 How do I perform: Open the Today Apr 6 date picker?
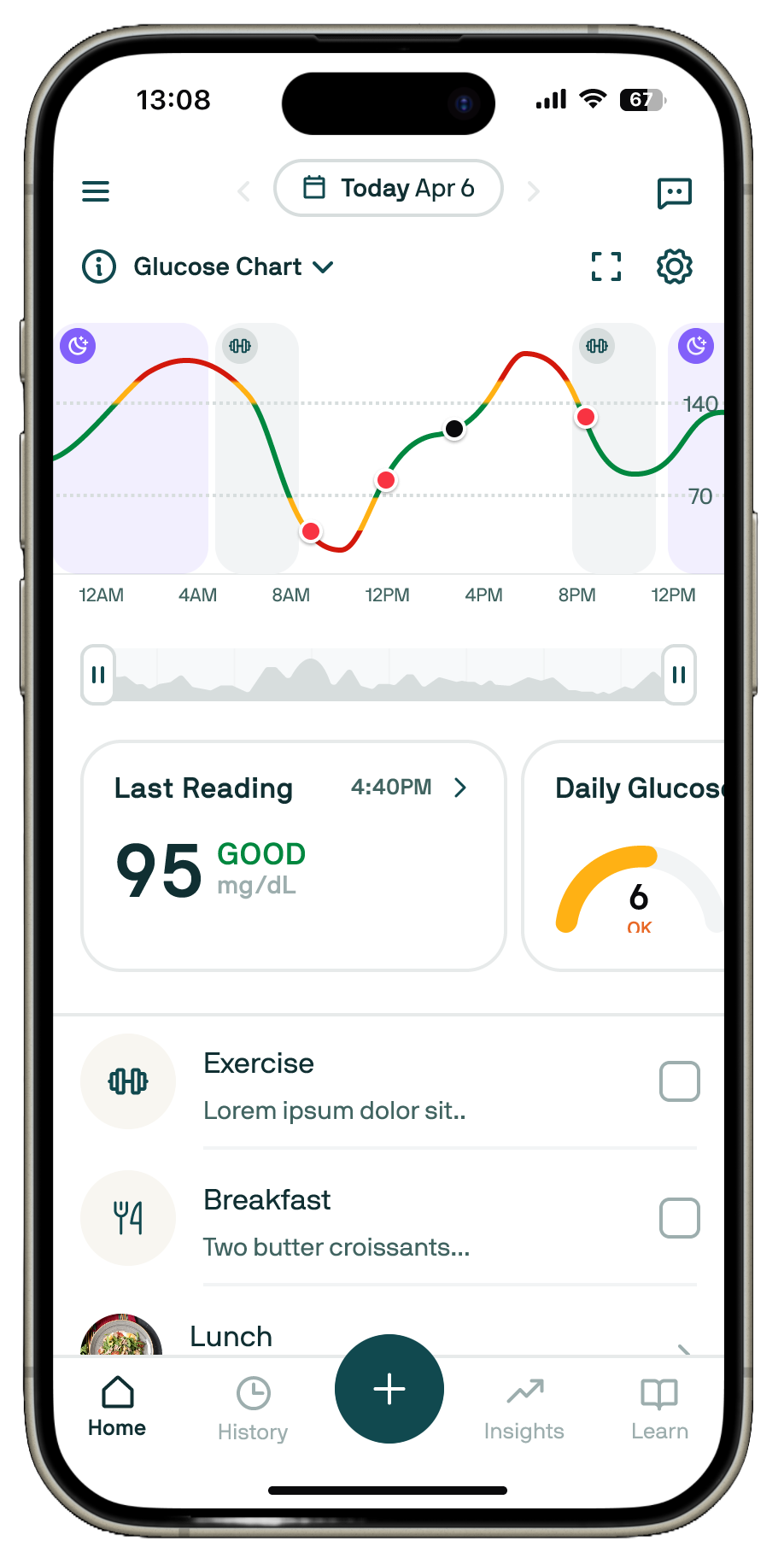pyautogui.click(x=389, y=188)
